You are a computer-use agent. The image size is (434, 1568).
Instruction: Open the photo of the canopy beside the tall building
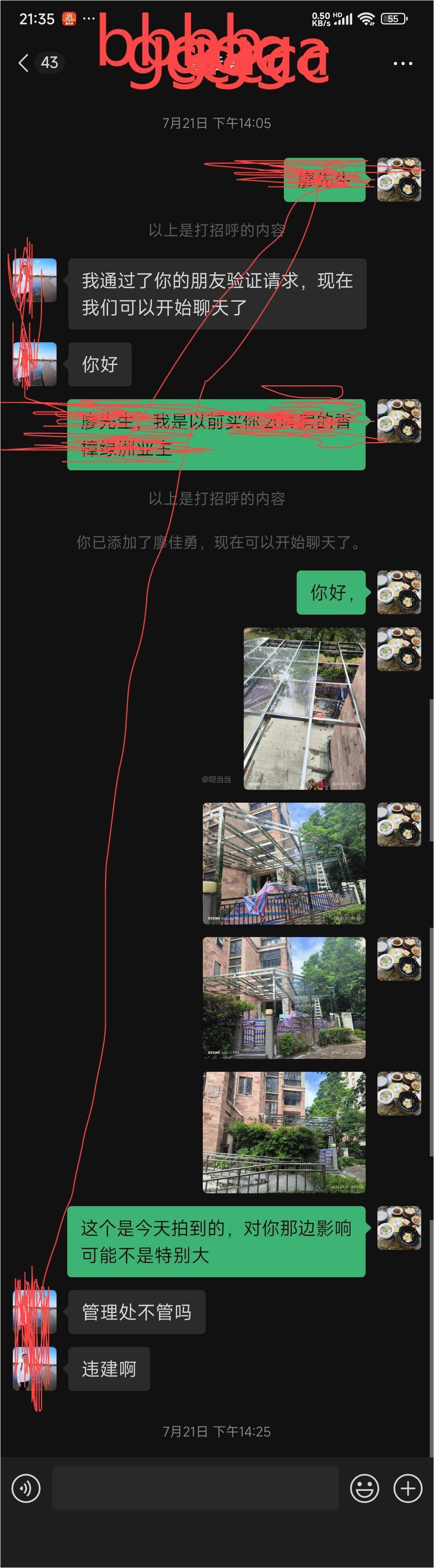[284, 997]
